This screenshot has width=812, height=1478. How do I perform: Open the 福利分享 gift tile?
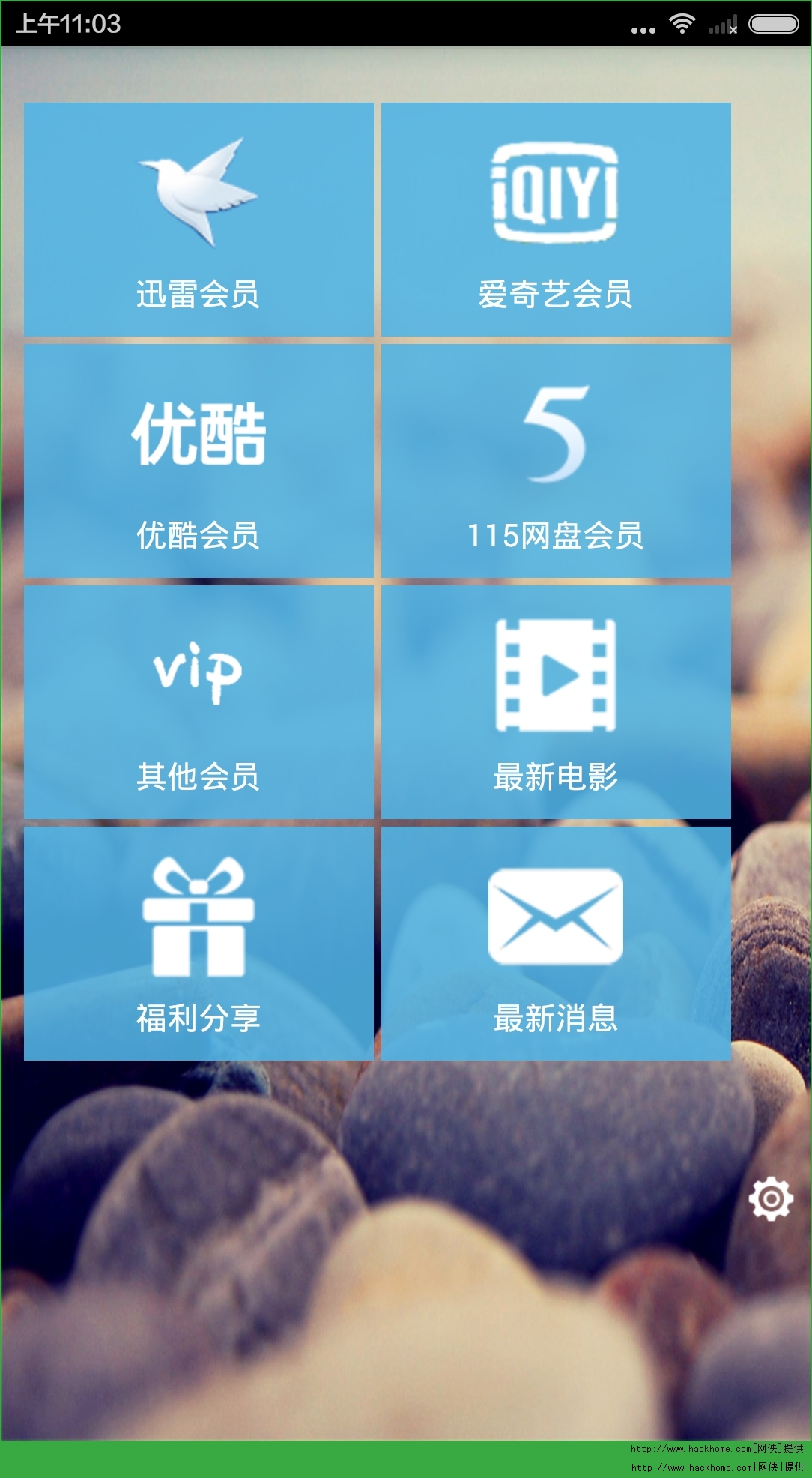tap(199, 944)
